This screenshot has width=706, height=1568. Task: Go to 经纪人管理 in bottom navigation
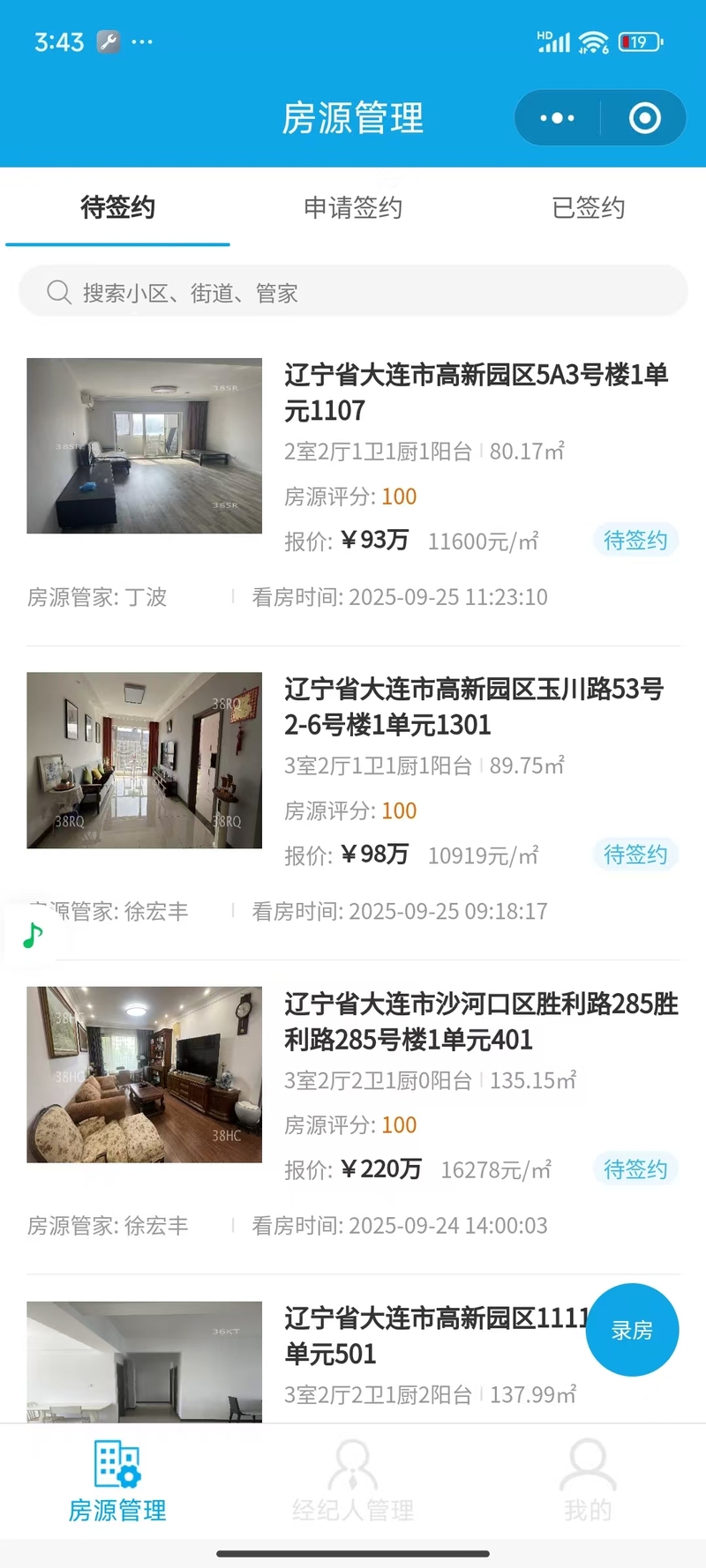(353, 1482)
